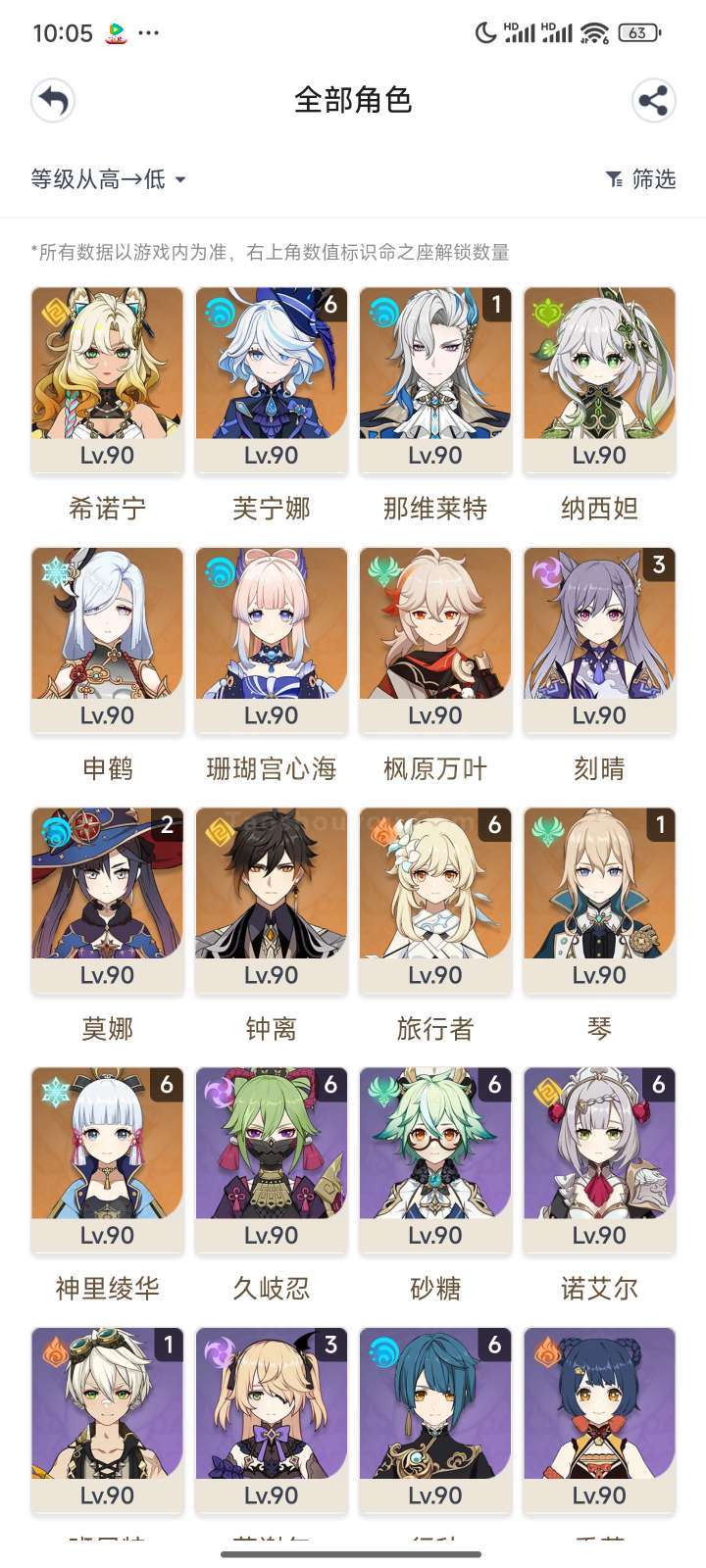Tap the share icon
Viewport: 706px width, 1568px height.
(x=653, y=101)
